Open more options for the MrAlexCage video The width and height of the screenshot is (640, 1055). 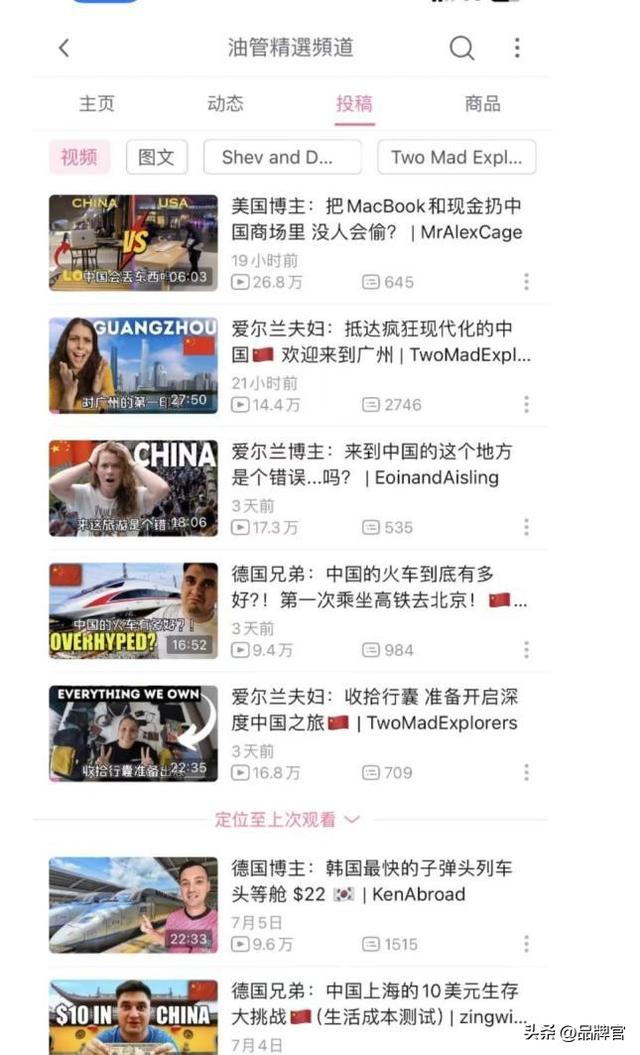point(526,282)
